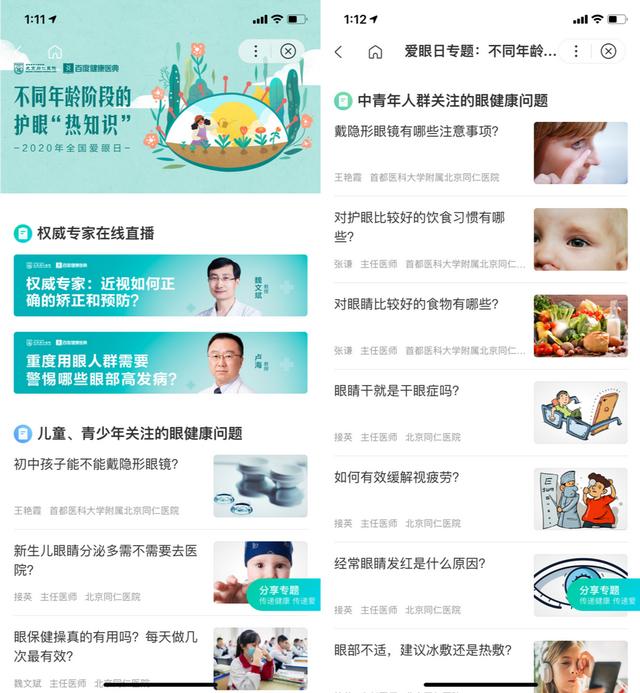Open the overflow menu beside 爱眼日专题 title
Image resolution: width=640 pixels, height=693 pixels.
tap(576, 51)
